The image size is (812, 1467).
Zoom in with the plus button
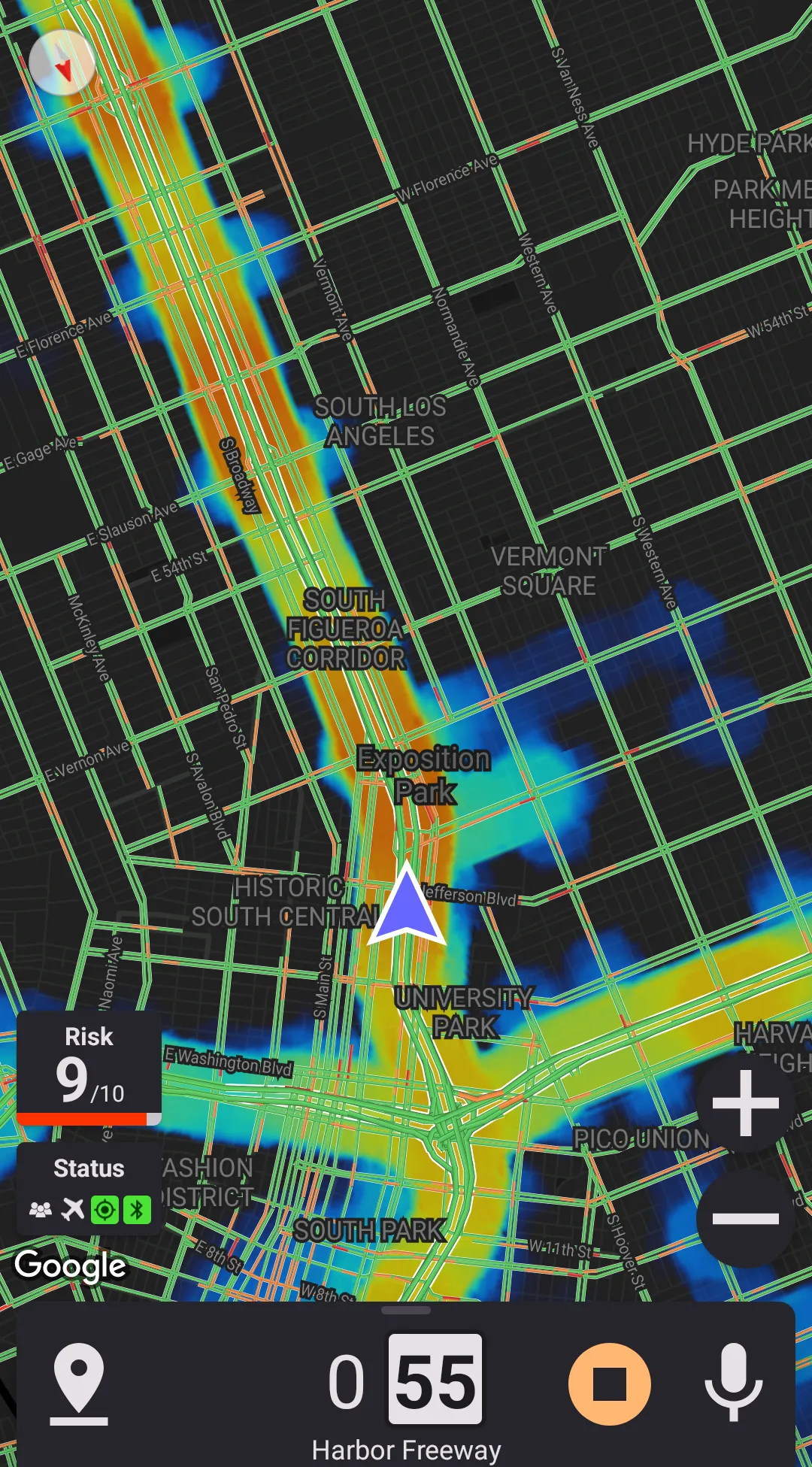[x=745, y=1103]
